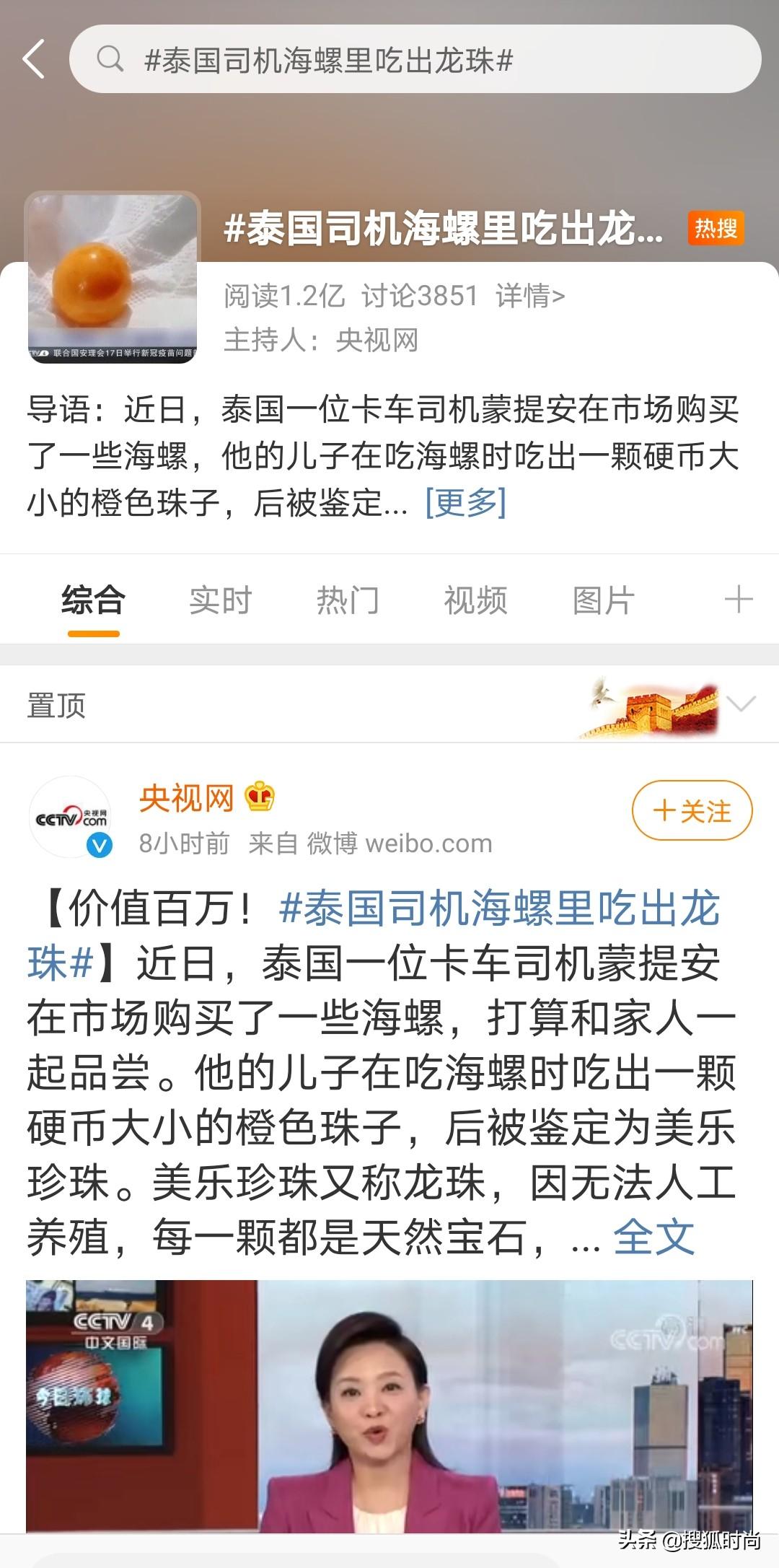The image size is (779, 1568).
Task: Expand the pinned post dropdown chevron
Action: pyautogui.click(x=741, y=704)
